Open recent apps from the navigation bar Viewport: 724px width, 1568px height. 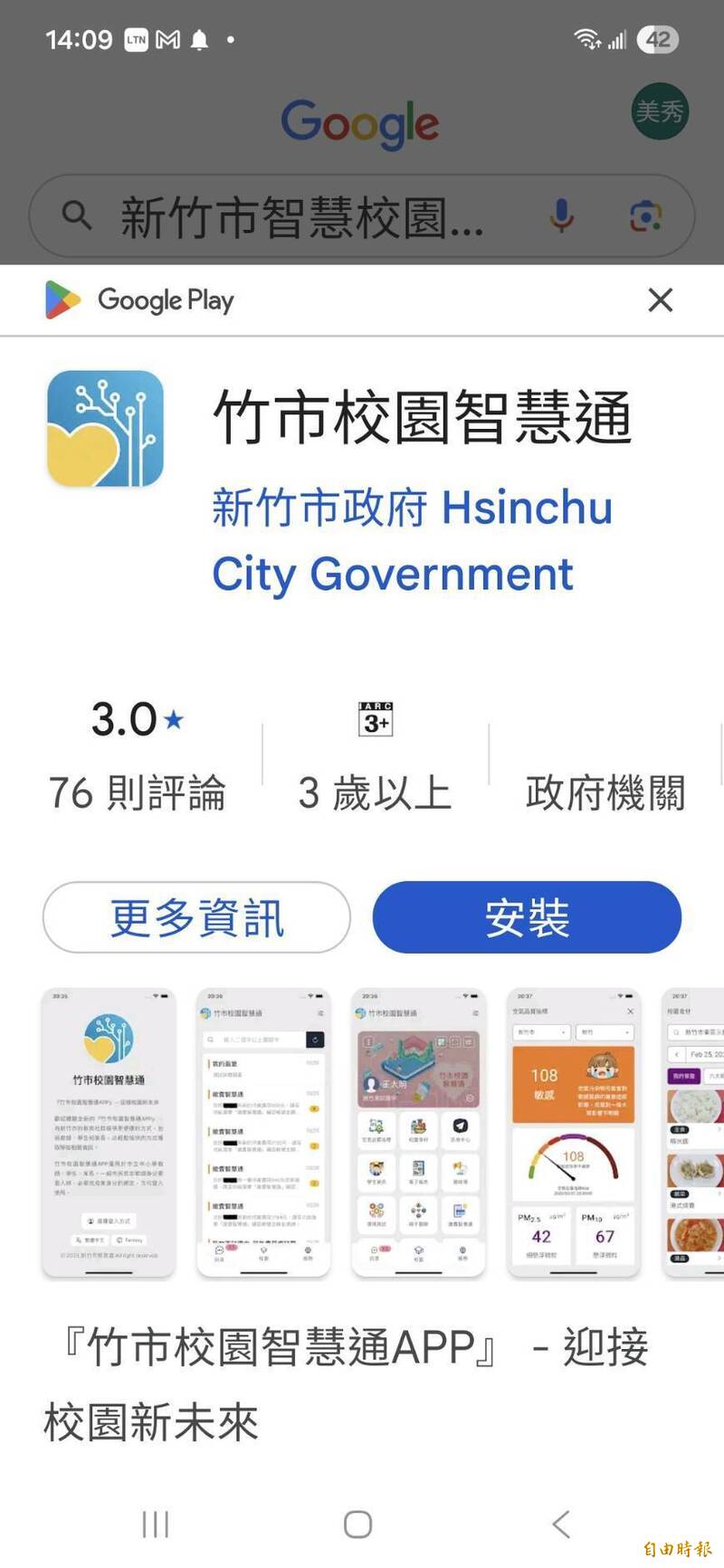[156, 1525]
